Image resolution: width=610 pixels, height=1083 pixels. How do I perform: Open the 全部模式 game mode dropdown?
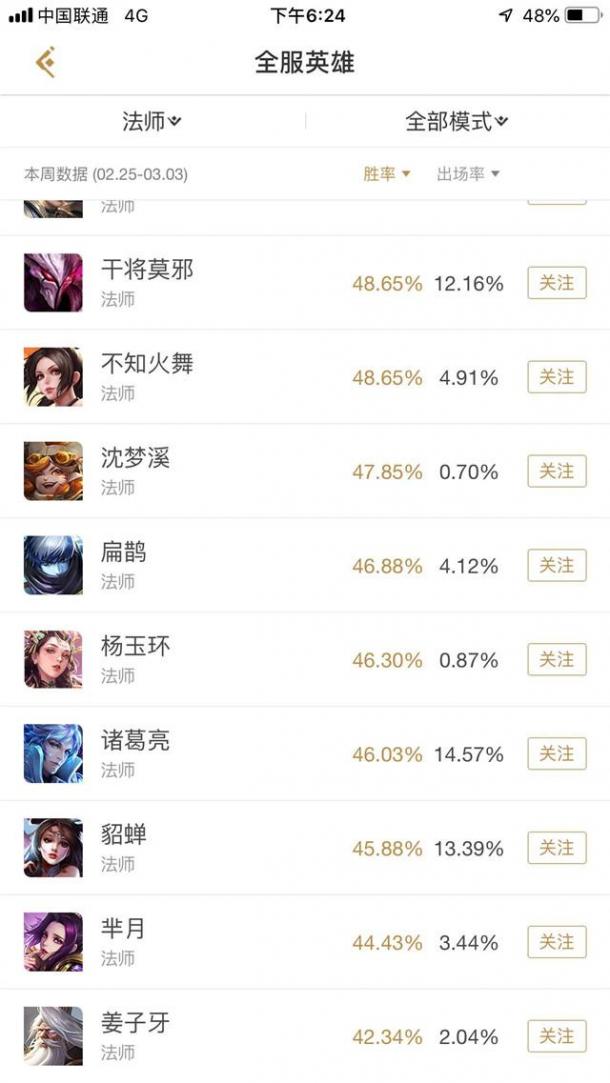point(456,122)
